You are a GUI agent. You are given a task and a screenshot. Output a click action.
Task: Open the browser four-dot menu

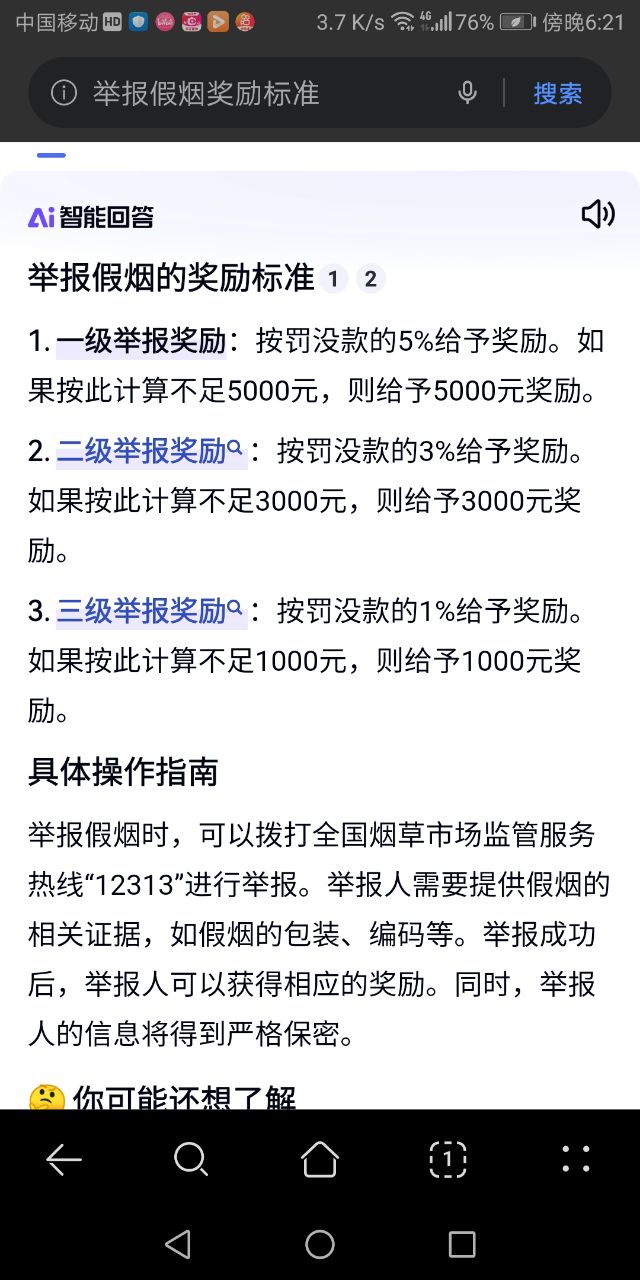click(576, 1159)
